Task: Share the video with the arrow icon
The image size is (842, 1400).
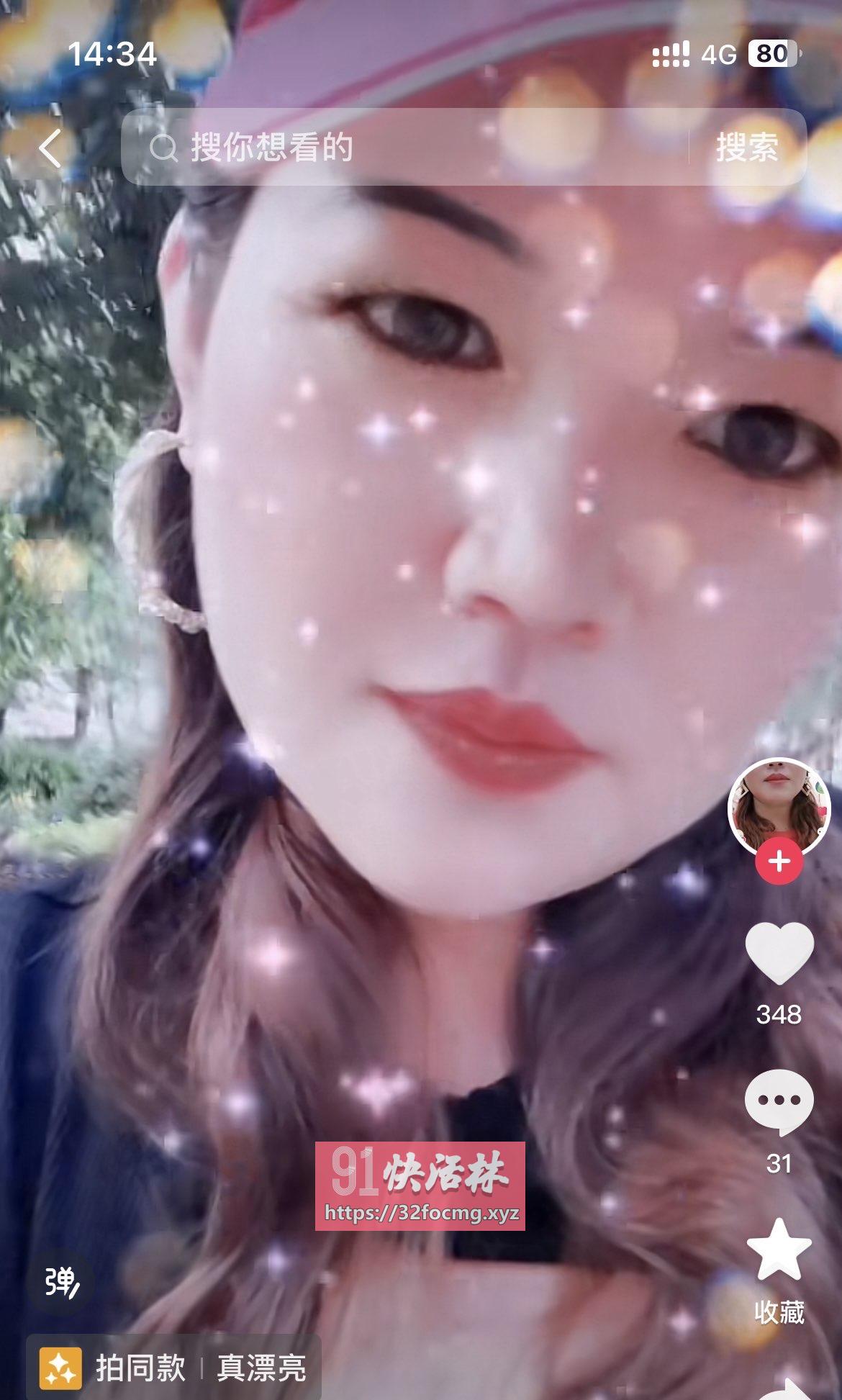Action: pos(784,1389)
